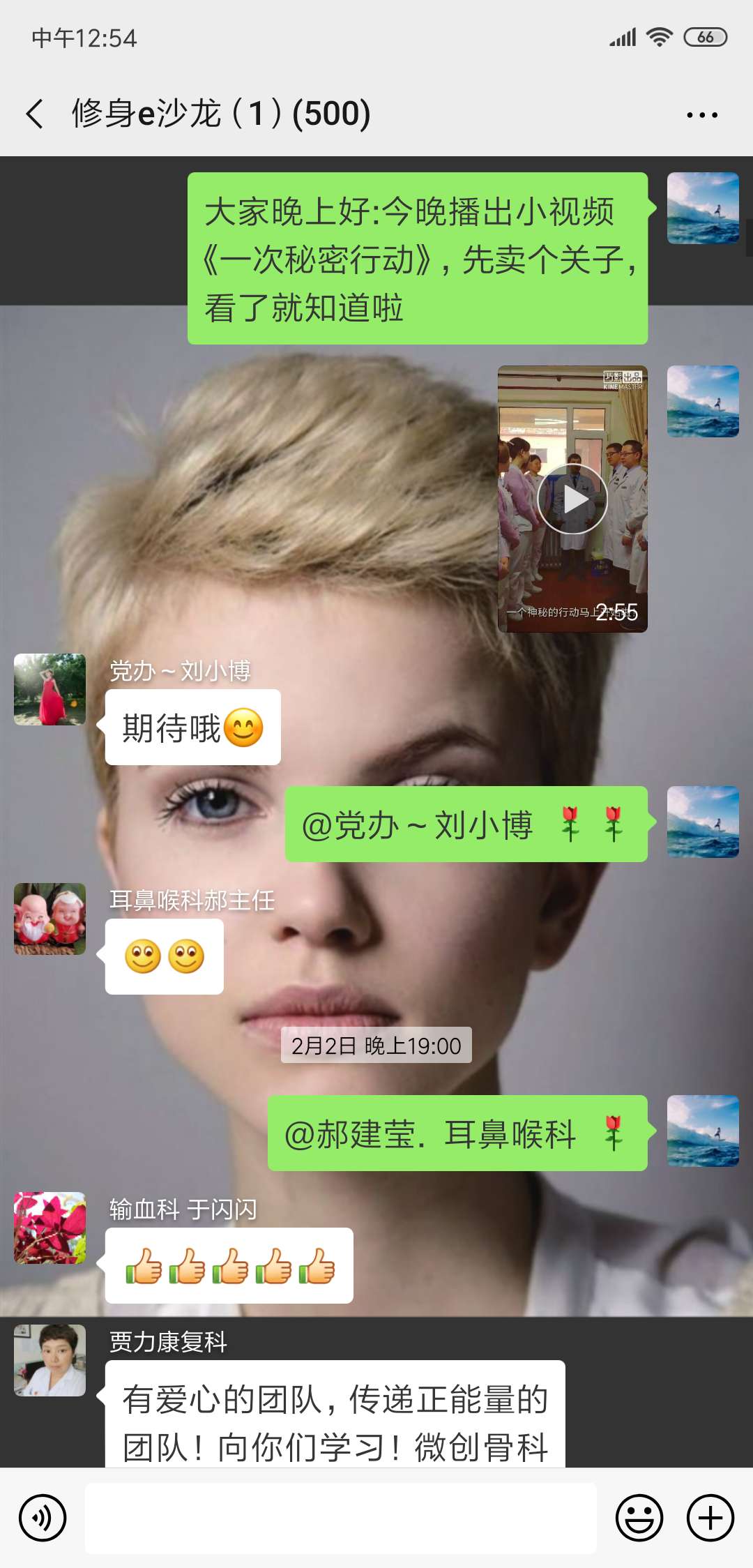Screen dimensions: 753x1568
Task: Play the 2:55 video message
Action: 572,499
